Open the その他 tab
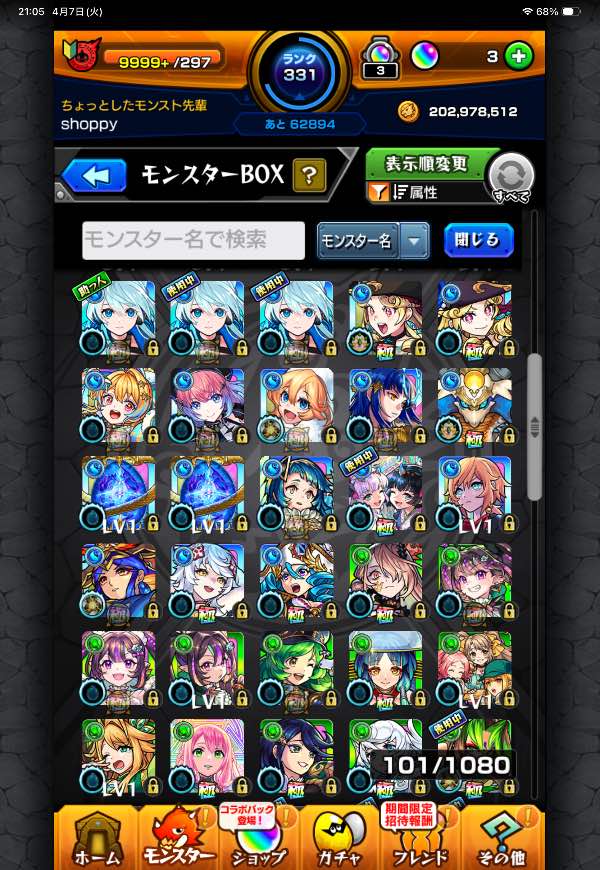The height and width of the screenshot is (870, 600). (x=503, y=839)
